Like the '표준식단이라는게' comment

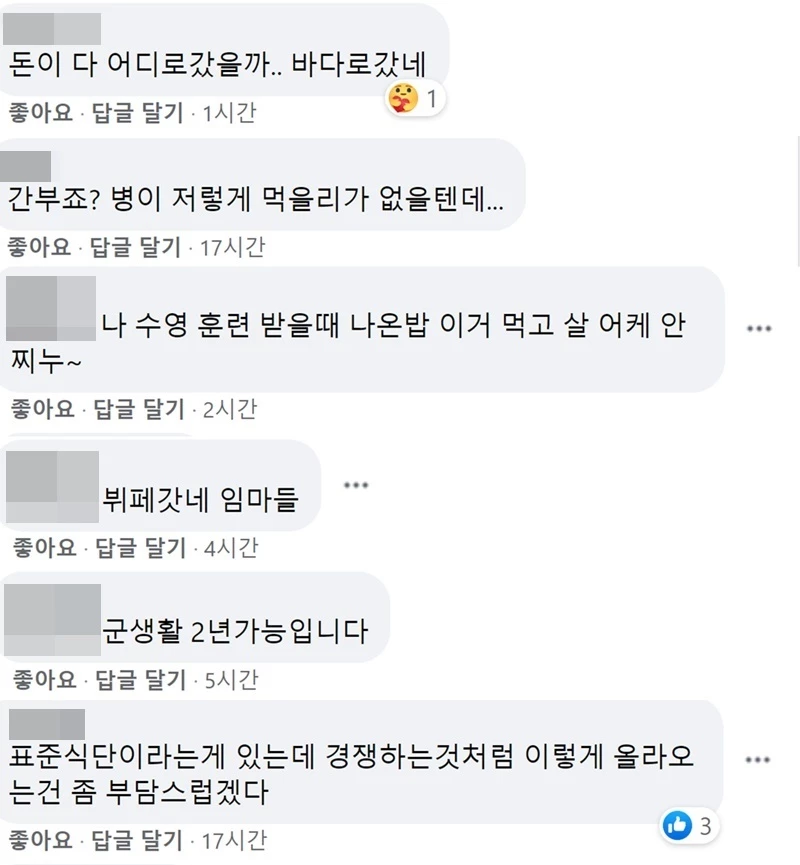[x=40, y=839]
